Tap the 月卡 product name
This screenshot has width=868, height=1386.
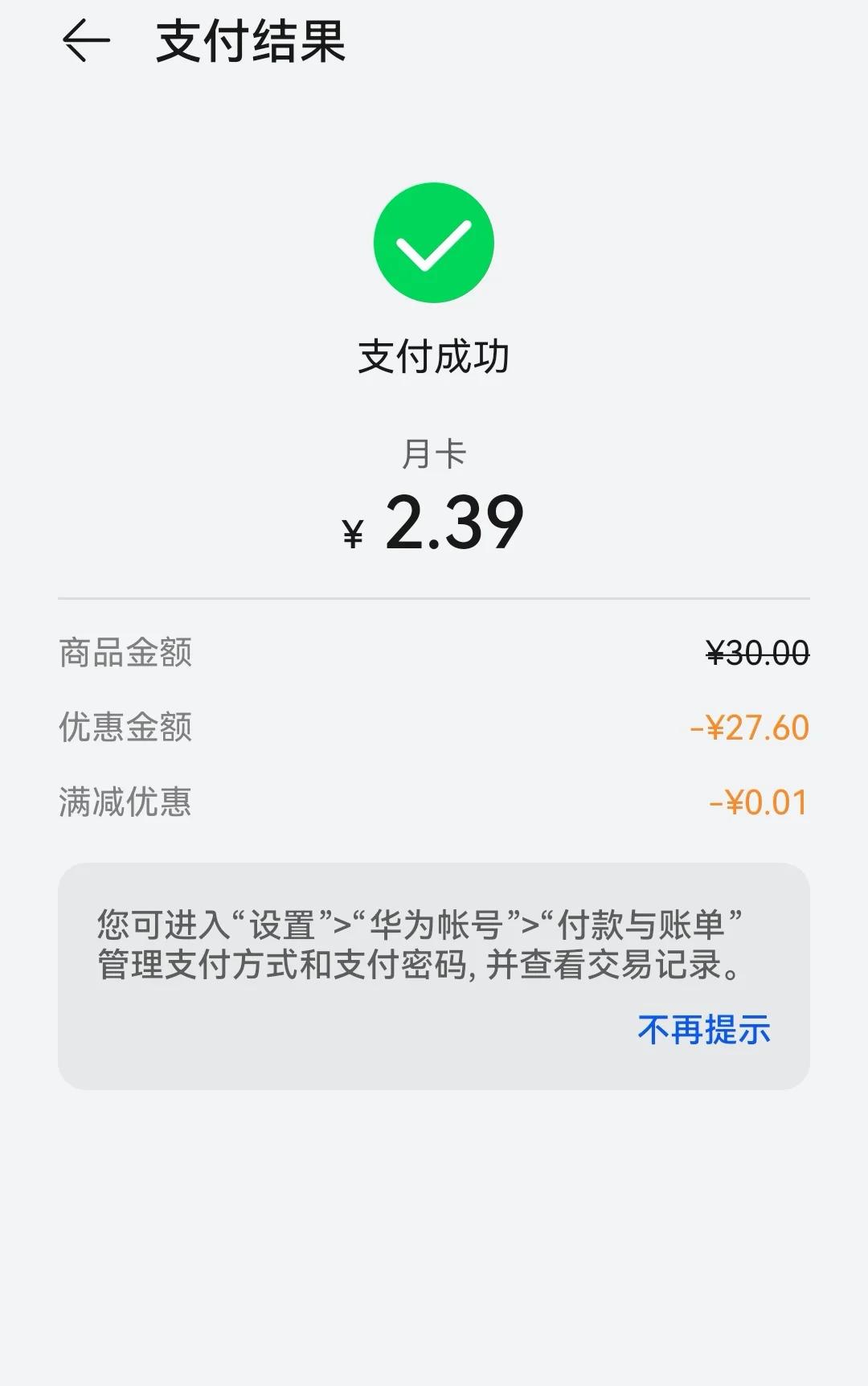click(432, 453)
